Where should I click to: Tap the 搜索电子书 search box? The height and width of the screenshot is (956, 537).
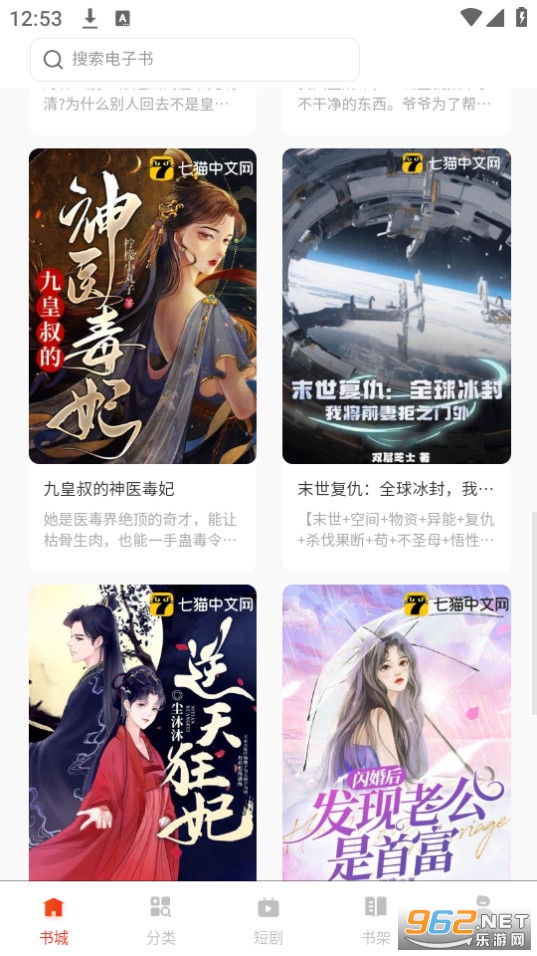(194, 59)
